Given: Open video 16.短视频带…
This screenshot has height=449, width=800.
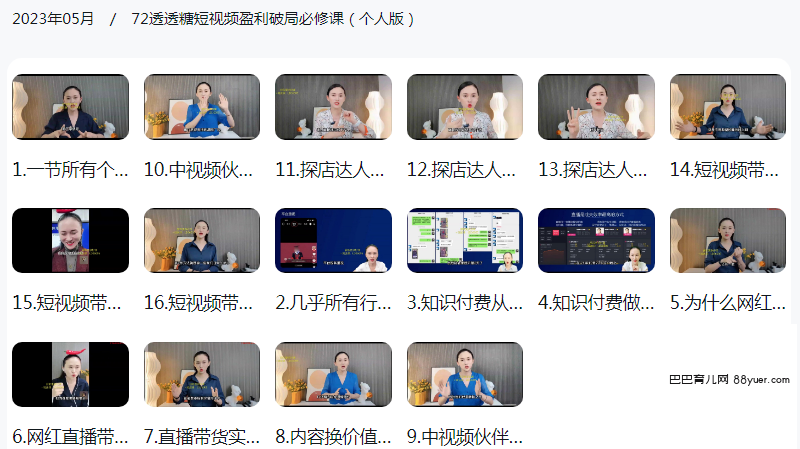Looking at the screenshot, I should pyautogui.click(x=202, y=241).
